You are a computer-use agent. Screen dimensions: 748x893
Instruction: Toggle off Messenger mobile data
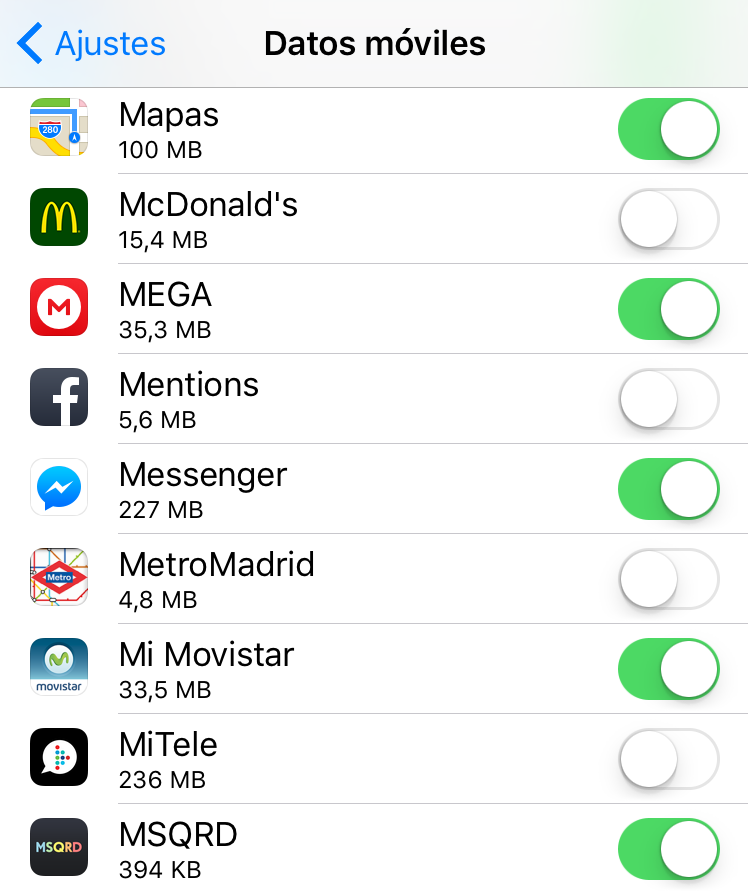pos(668,489)
